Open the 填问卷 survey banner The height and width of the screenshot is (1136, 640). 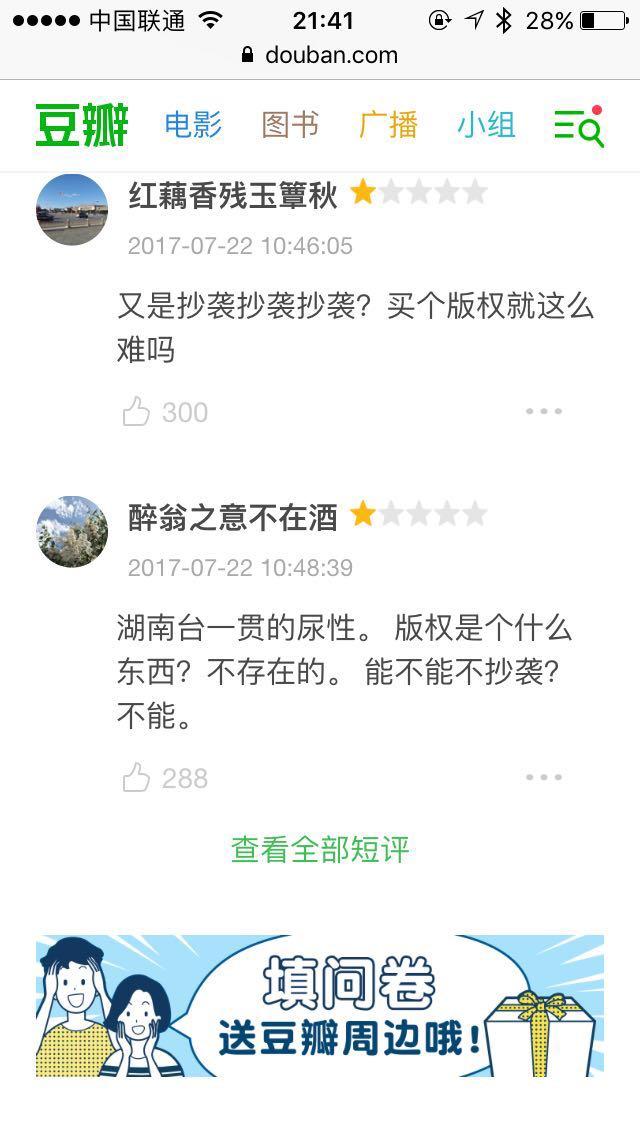(320, 1005)
